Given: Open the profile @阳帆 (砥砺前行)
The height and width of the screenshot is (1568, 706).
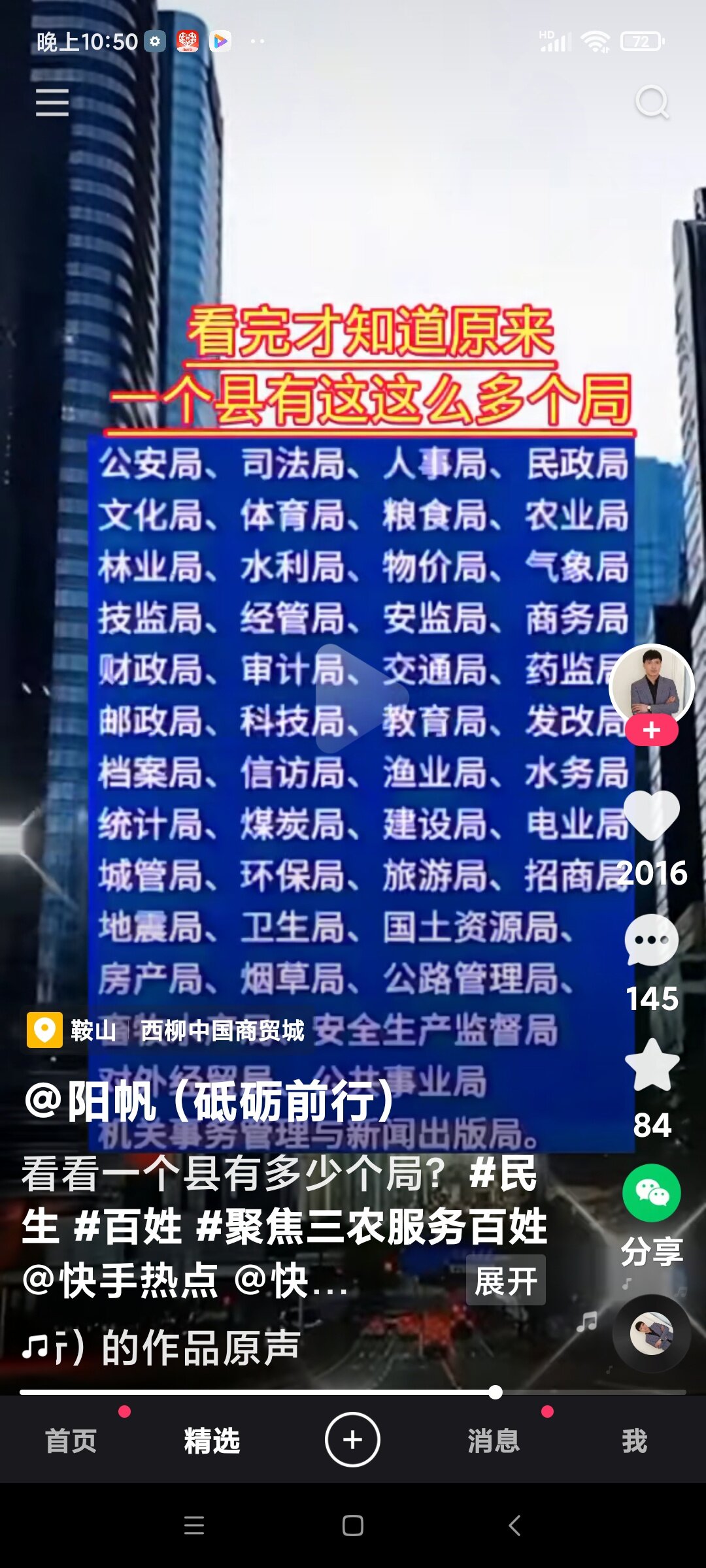Looking at the screenshot, I should [209, 1102].
